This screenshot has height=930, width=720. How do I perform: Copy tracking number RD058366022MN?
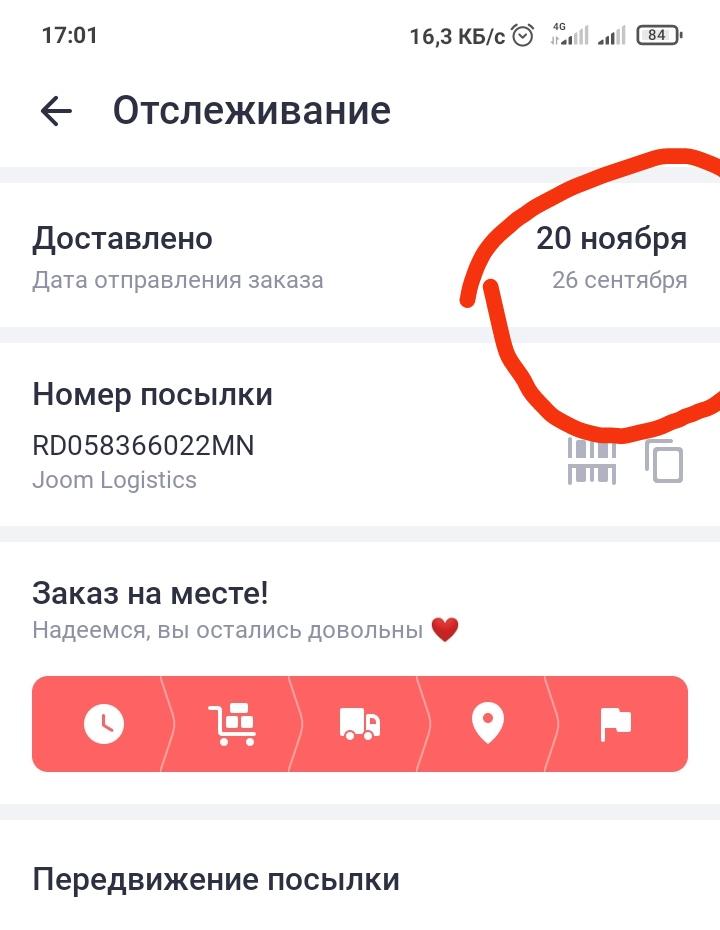(664, 461)
